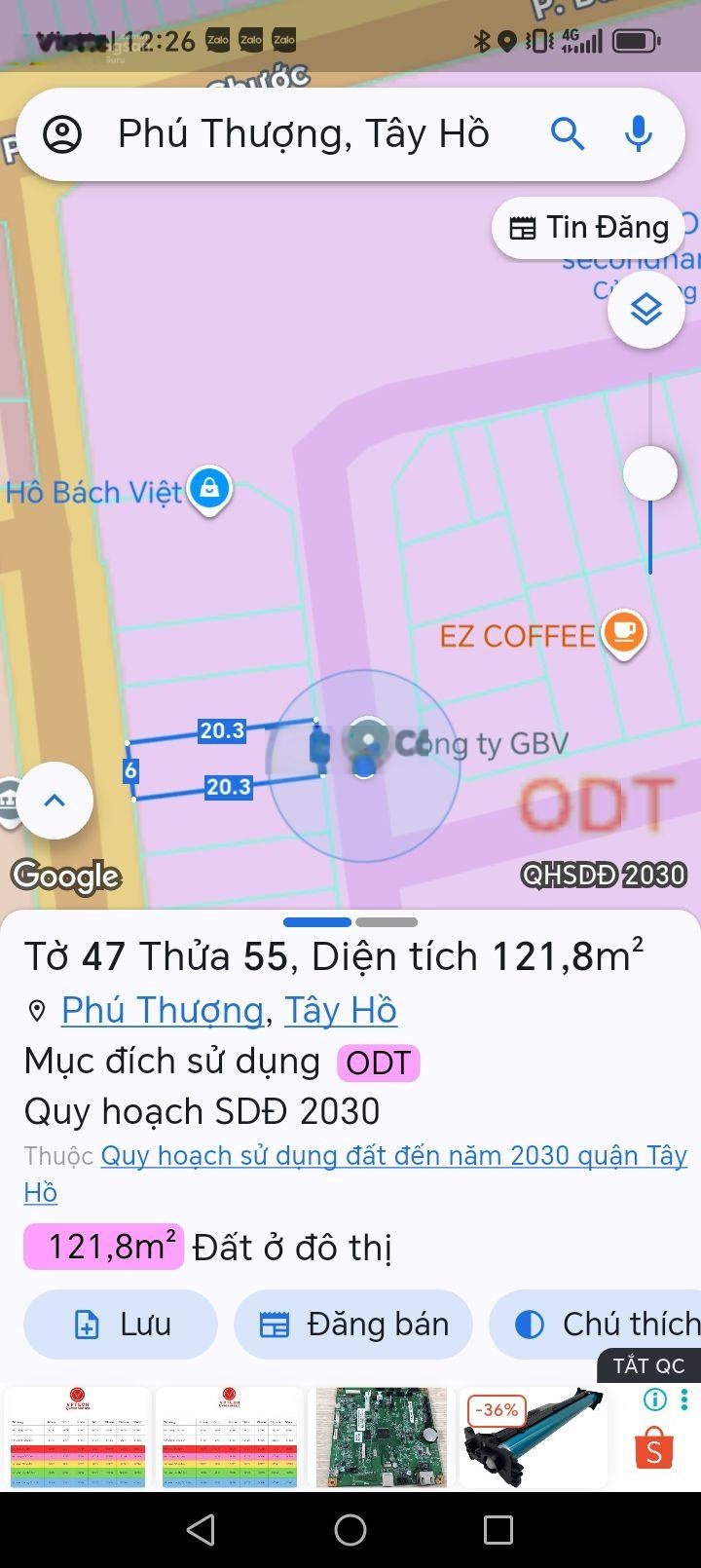The width and height of the screenshot is (701, 1568).
Task: Open the Tây Hồ link
Action: tap(340, 1010)
